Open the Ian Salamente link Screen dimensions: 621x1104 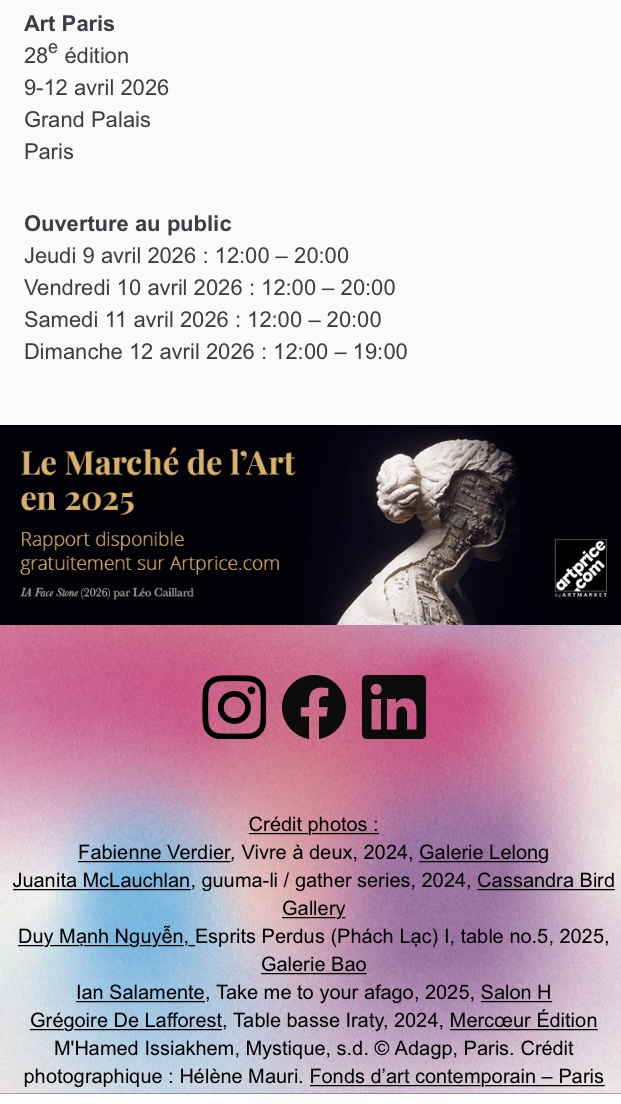coord(141,993)
